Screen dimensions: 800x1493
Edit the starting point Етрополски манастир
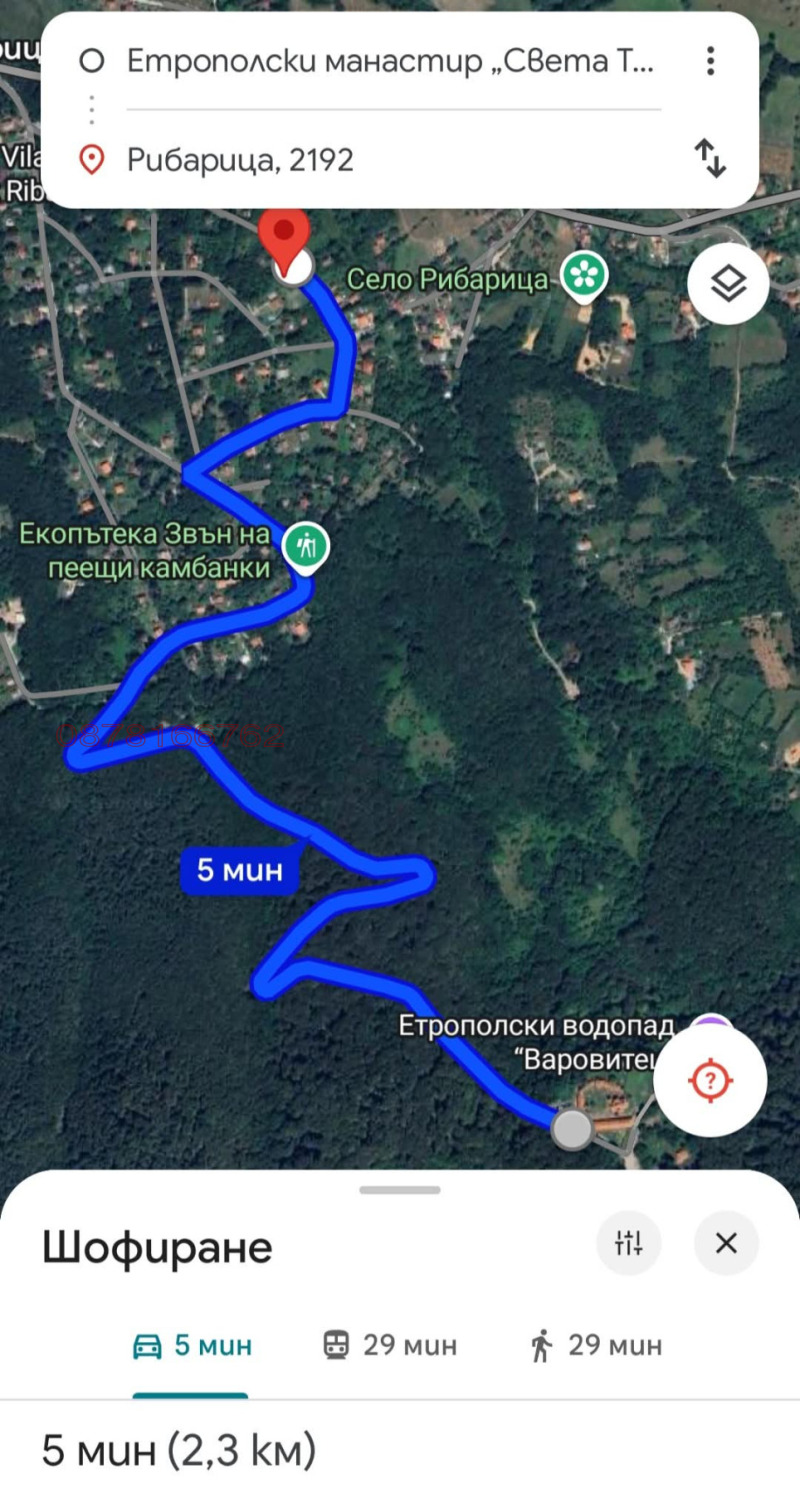coord(390,62)
